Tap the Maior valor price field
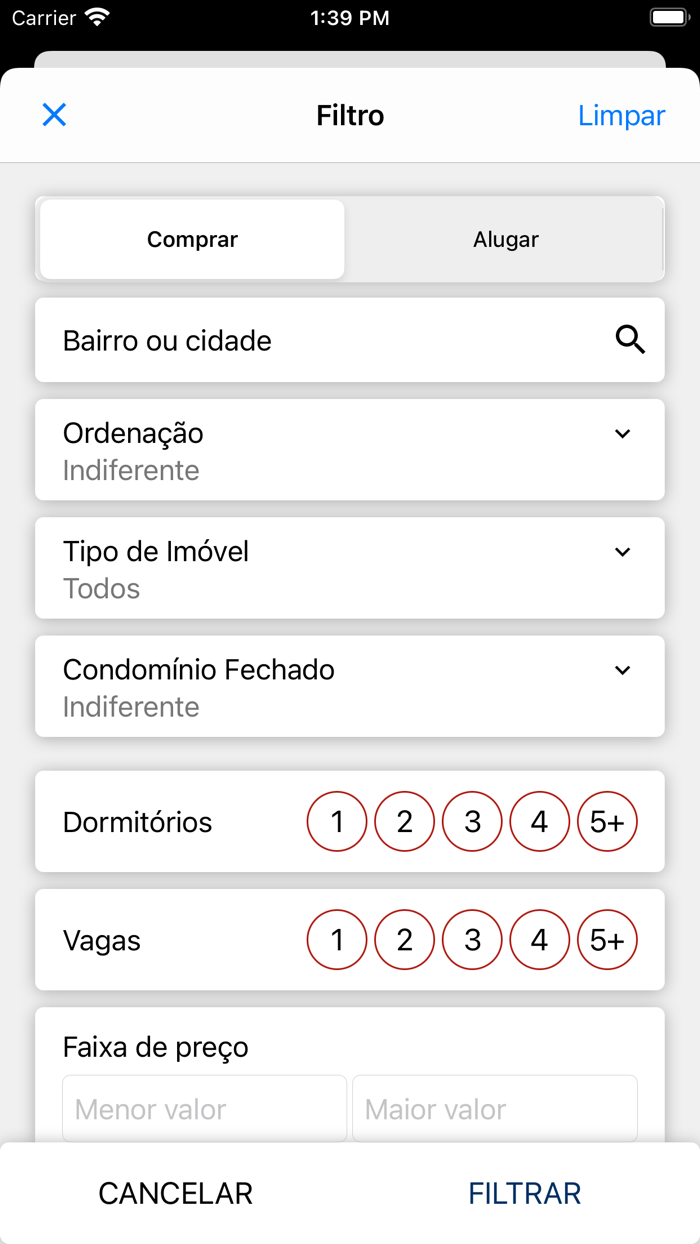Screen dimensions: 700x1244 pyautogui.click(x=495, y=1108)
